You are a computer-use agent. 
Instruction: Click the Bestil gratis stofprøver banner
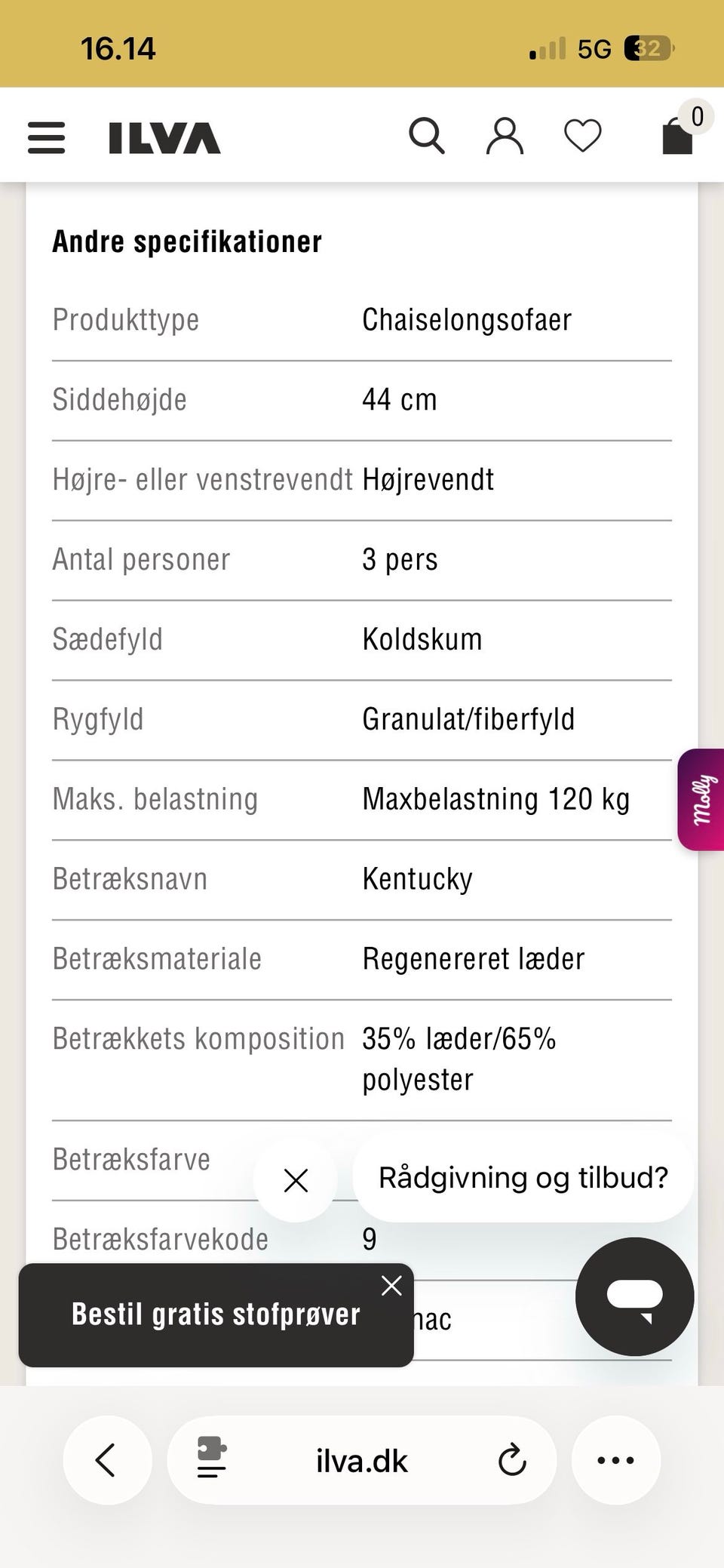point(215,1315)
